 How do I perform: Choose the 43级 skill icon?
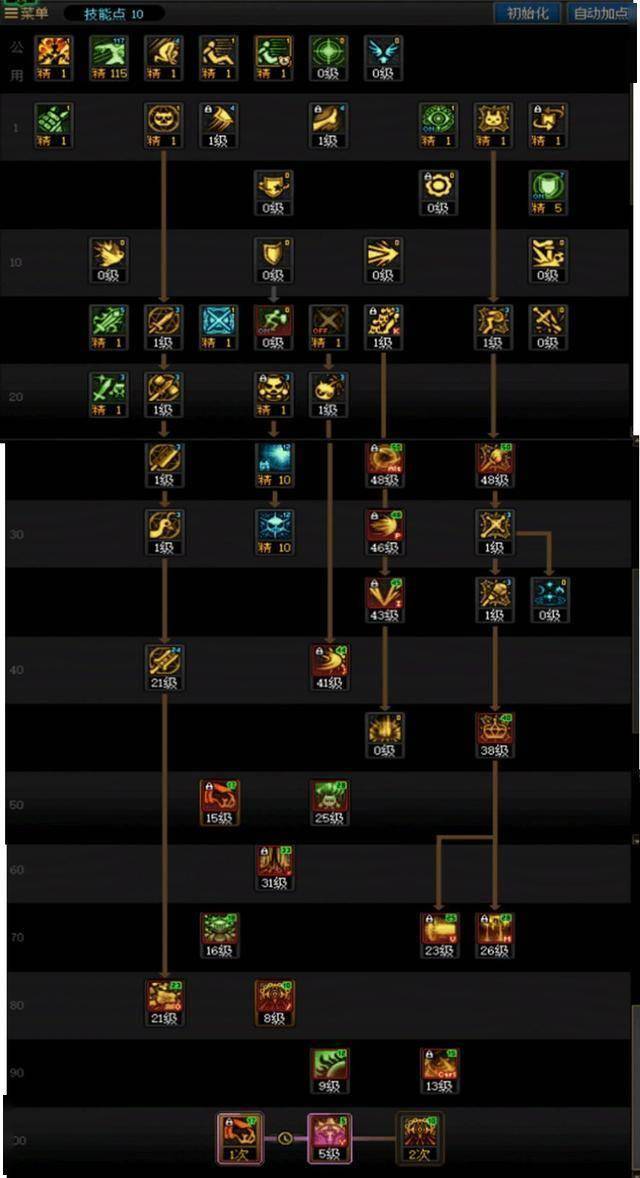383,593
